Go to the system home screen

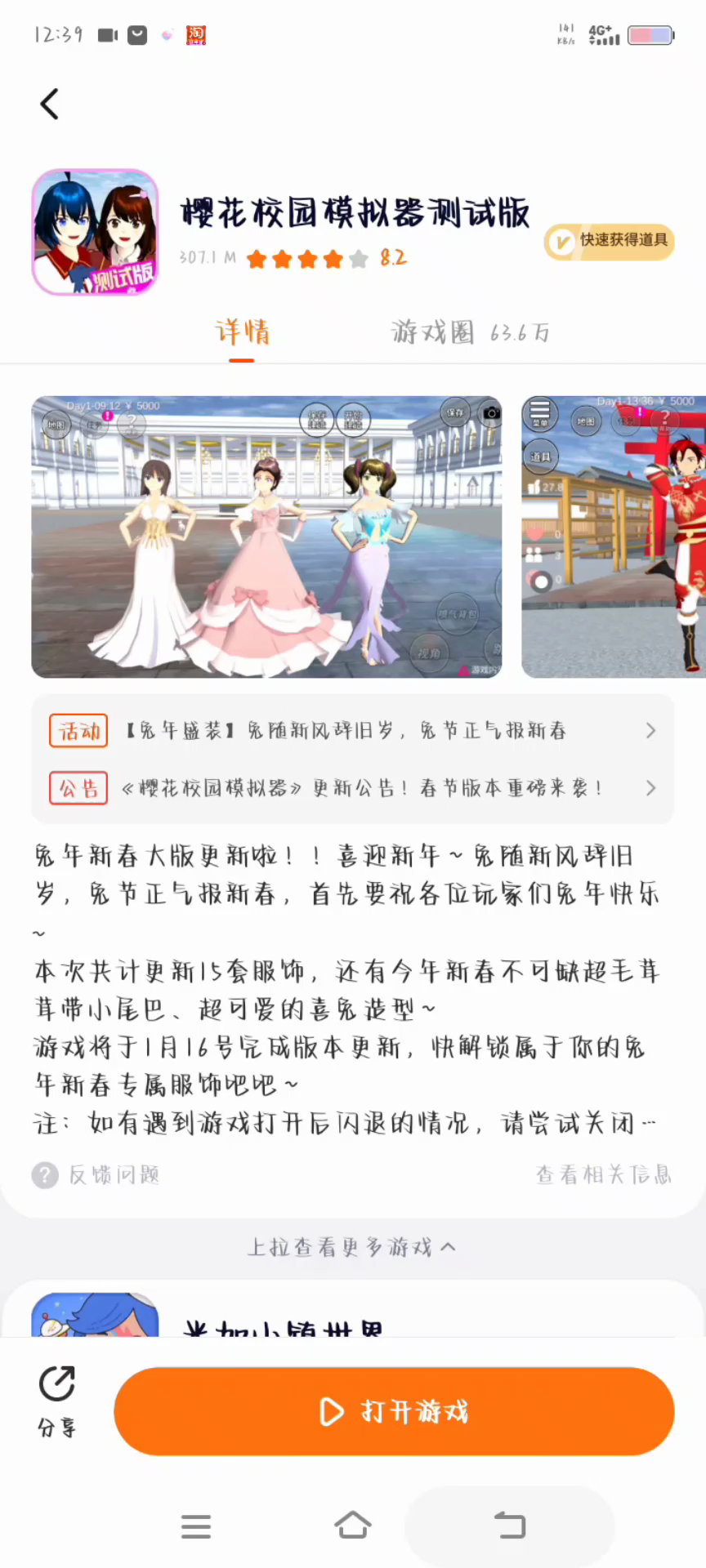coord(352,1525)
